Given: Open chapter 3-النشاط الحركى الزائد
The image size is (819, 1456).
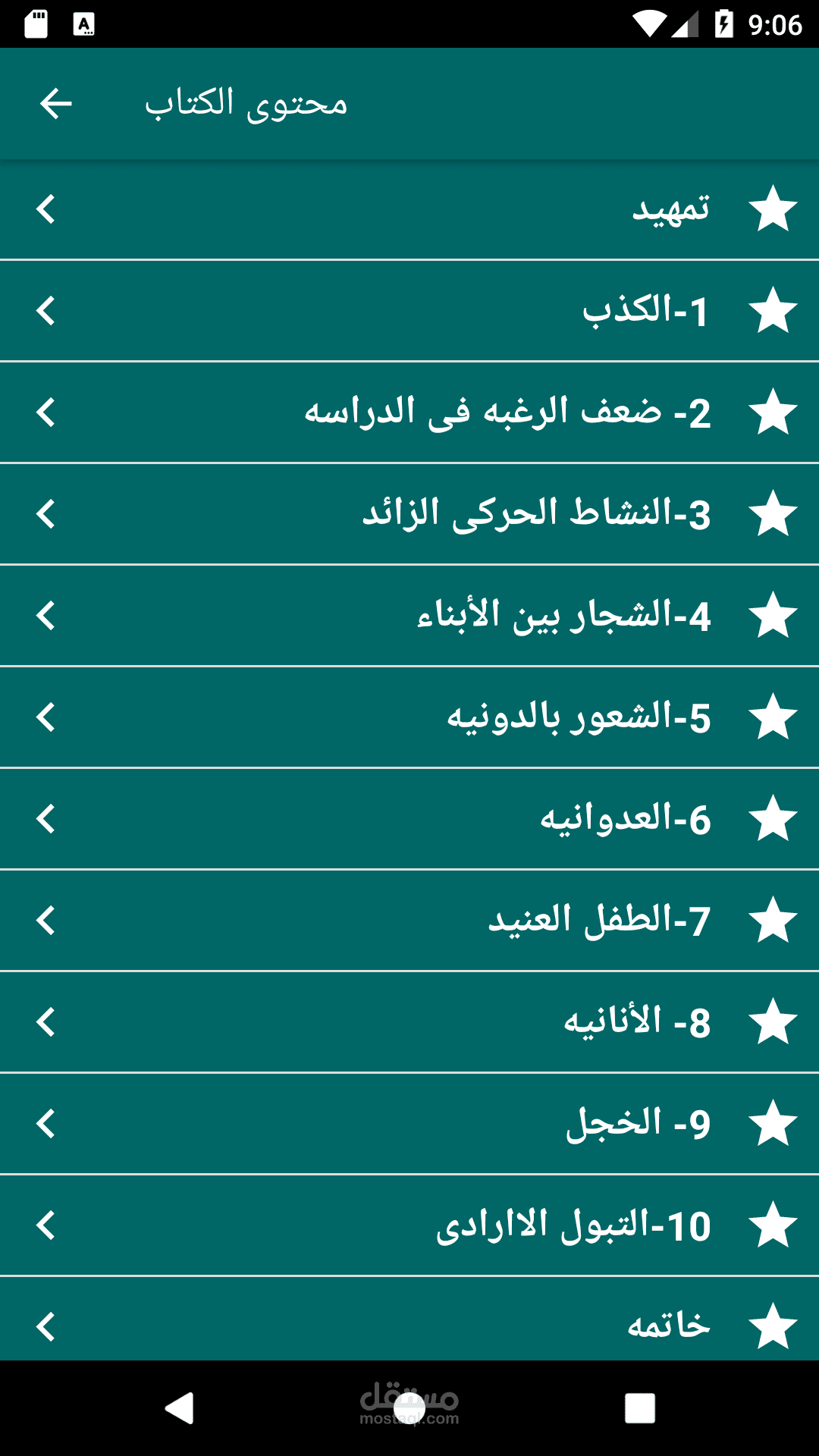Looking at the screenshot, I should coord(409,514).
